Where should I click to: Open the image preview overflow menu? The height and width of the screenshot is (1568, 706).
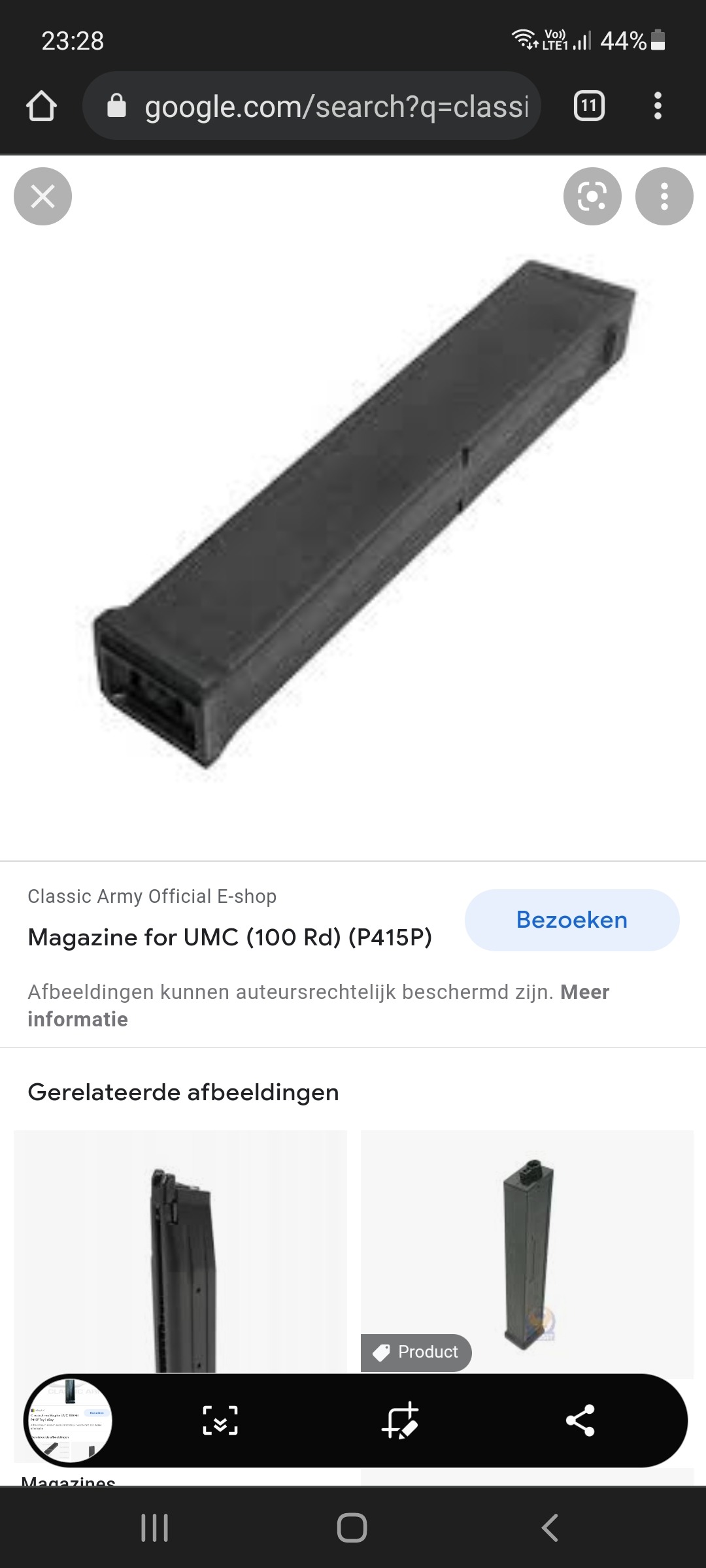pos(664,196)
